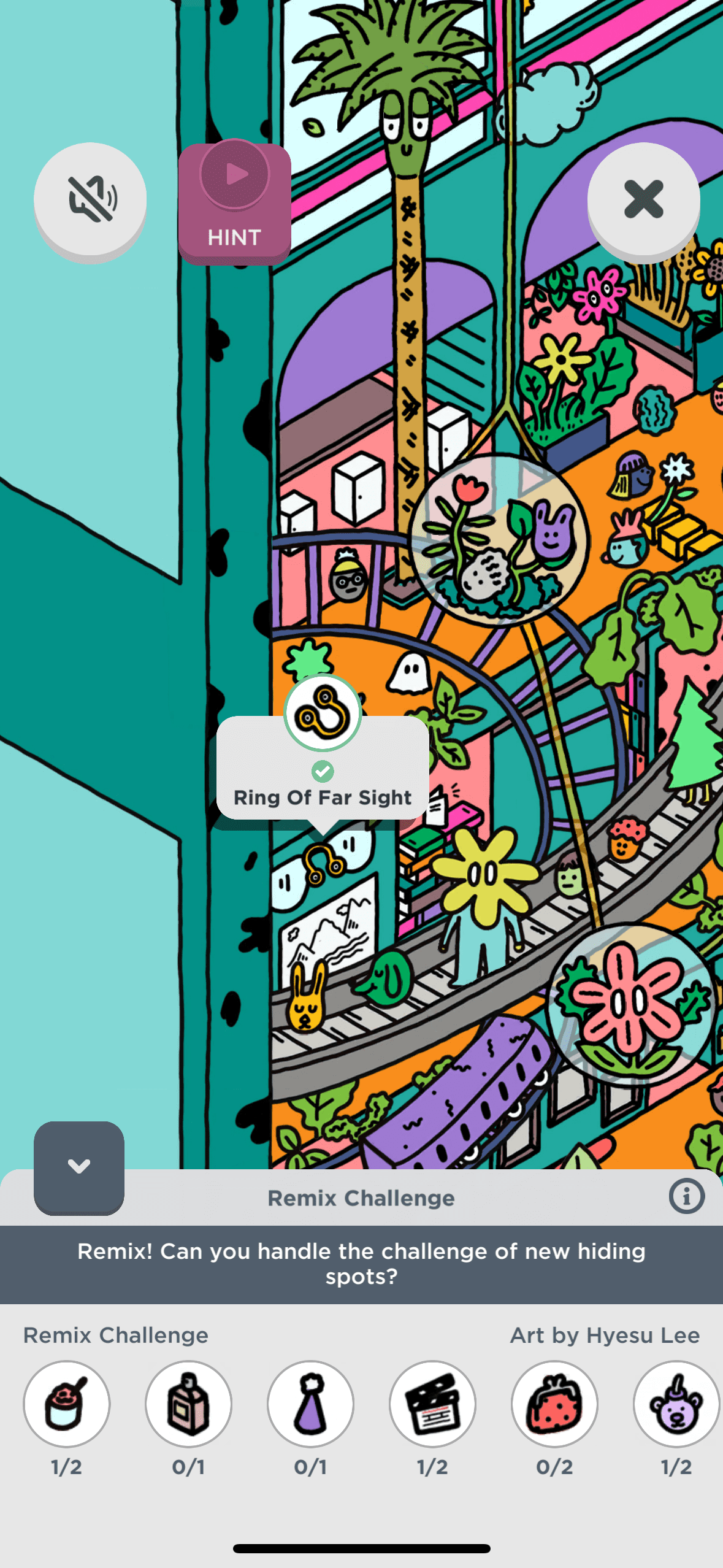Viewport: 723px width, 1568px height.
Task: Collapse the Remix Challenge panel
Action: [x=79, y=1167]
